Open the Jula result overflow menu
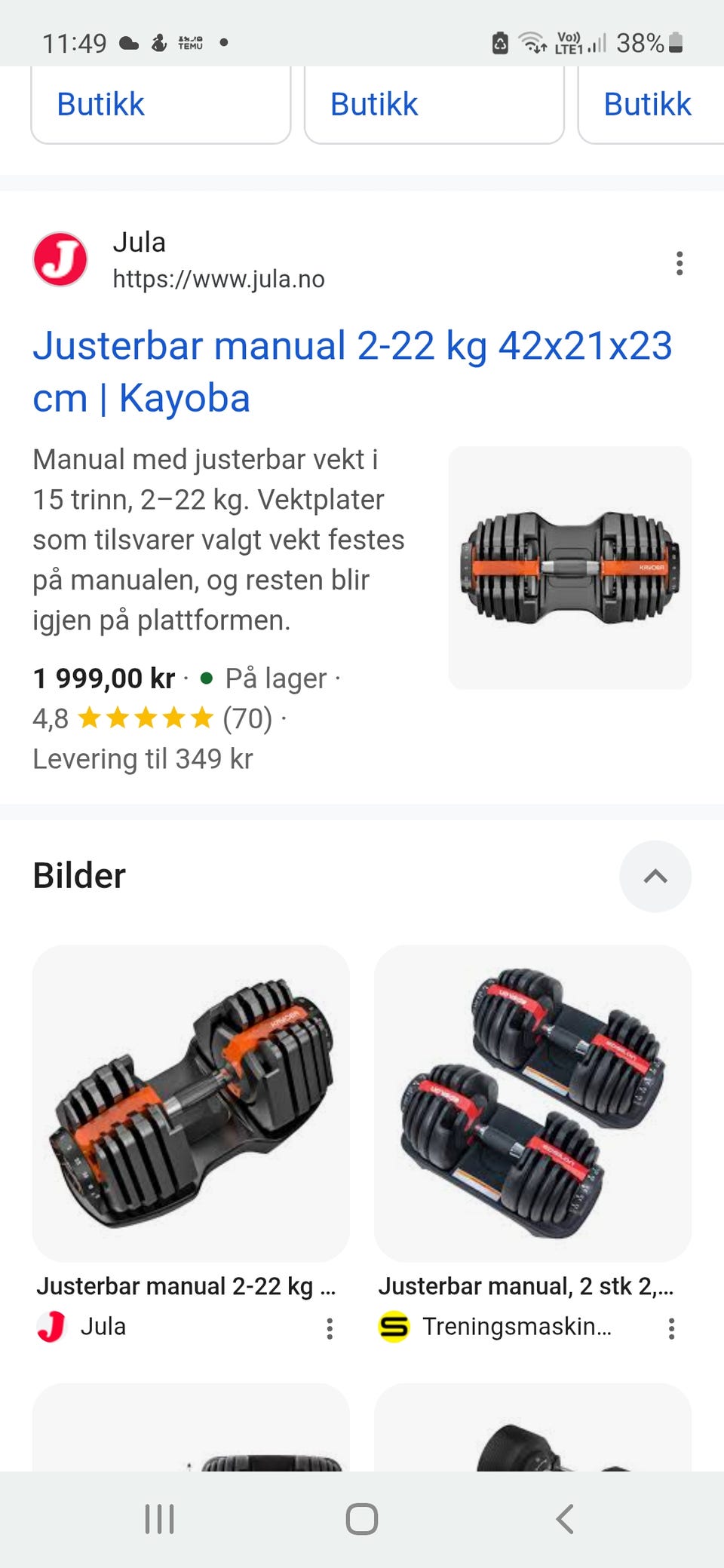This screenshot has height=1568, width=724. click(x=680, y=263)
